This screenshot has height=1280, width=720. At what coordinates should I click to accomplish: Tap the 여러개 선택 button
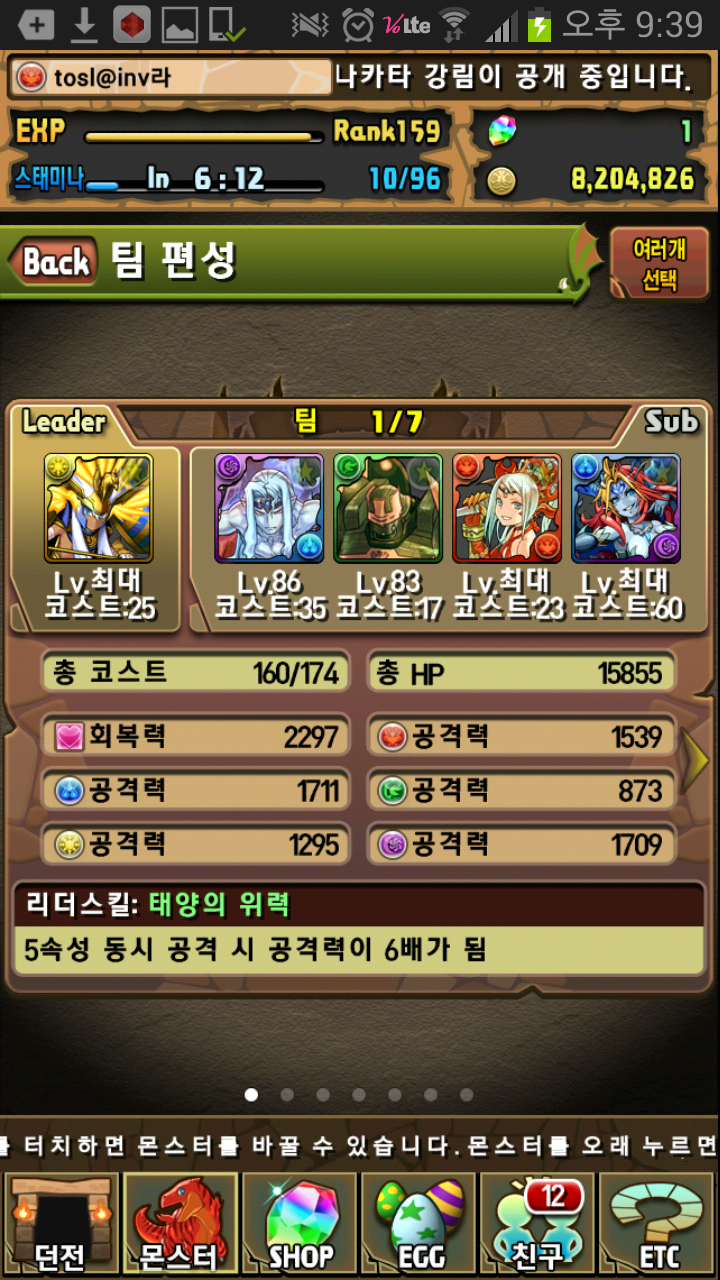pos(659,264)
